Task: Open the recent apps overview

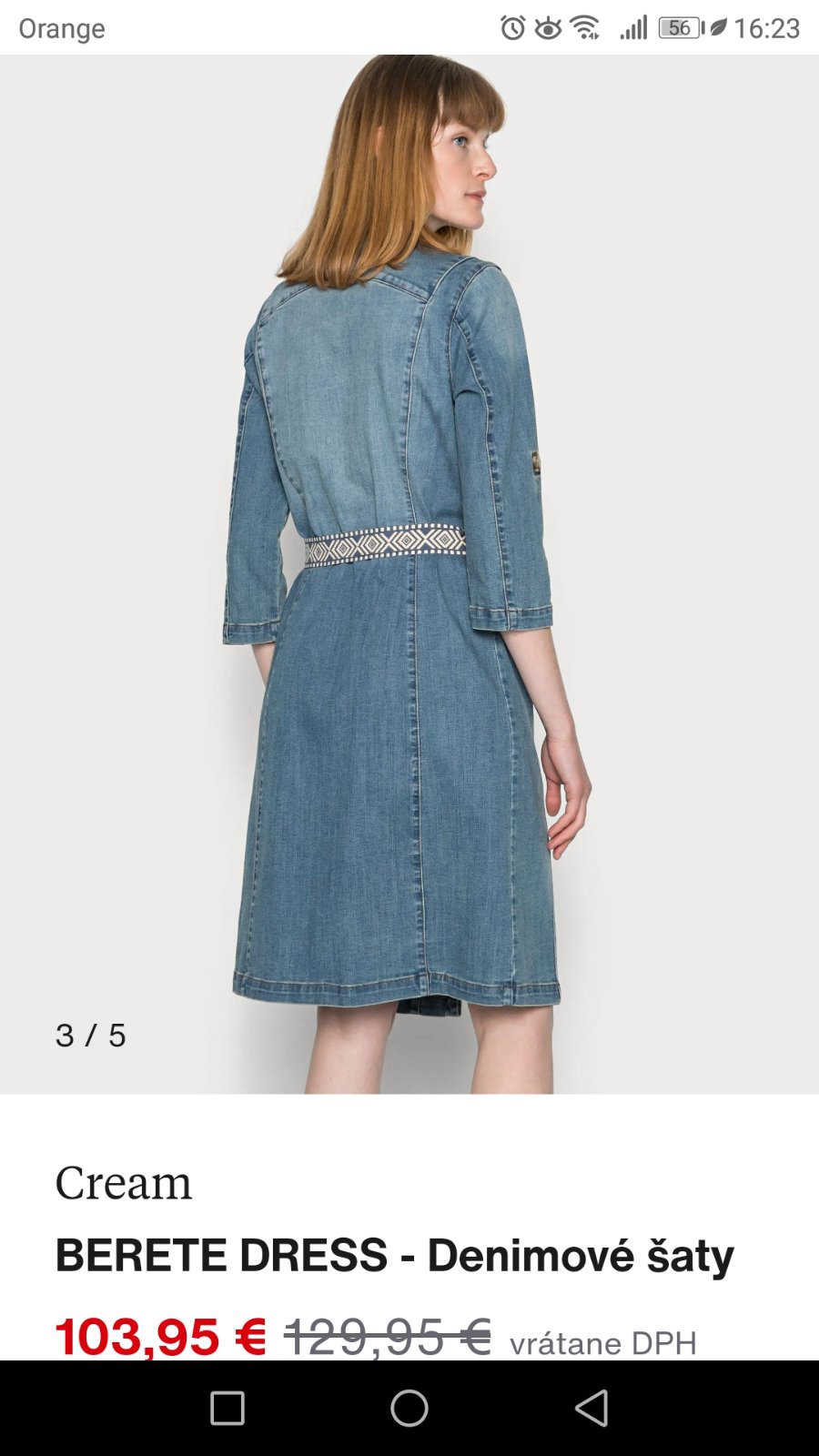Action: click(x=227, y=1408)
